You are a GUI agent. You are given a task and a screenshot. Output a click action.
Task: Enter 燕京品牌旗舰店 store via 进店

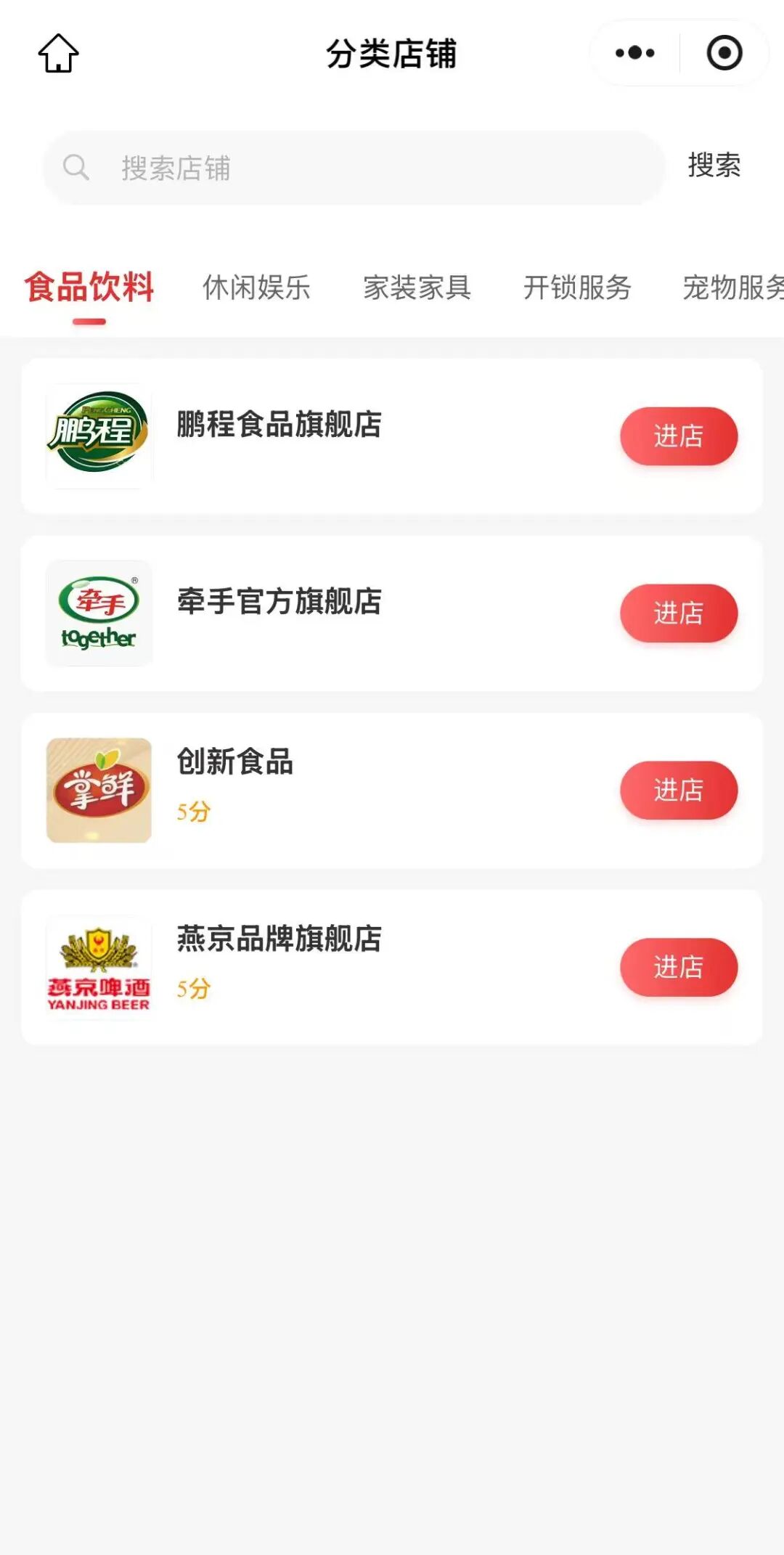coord(678,968)
